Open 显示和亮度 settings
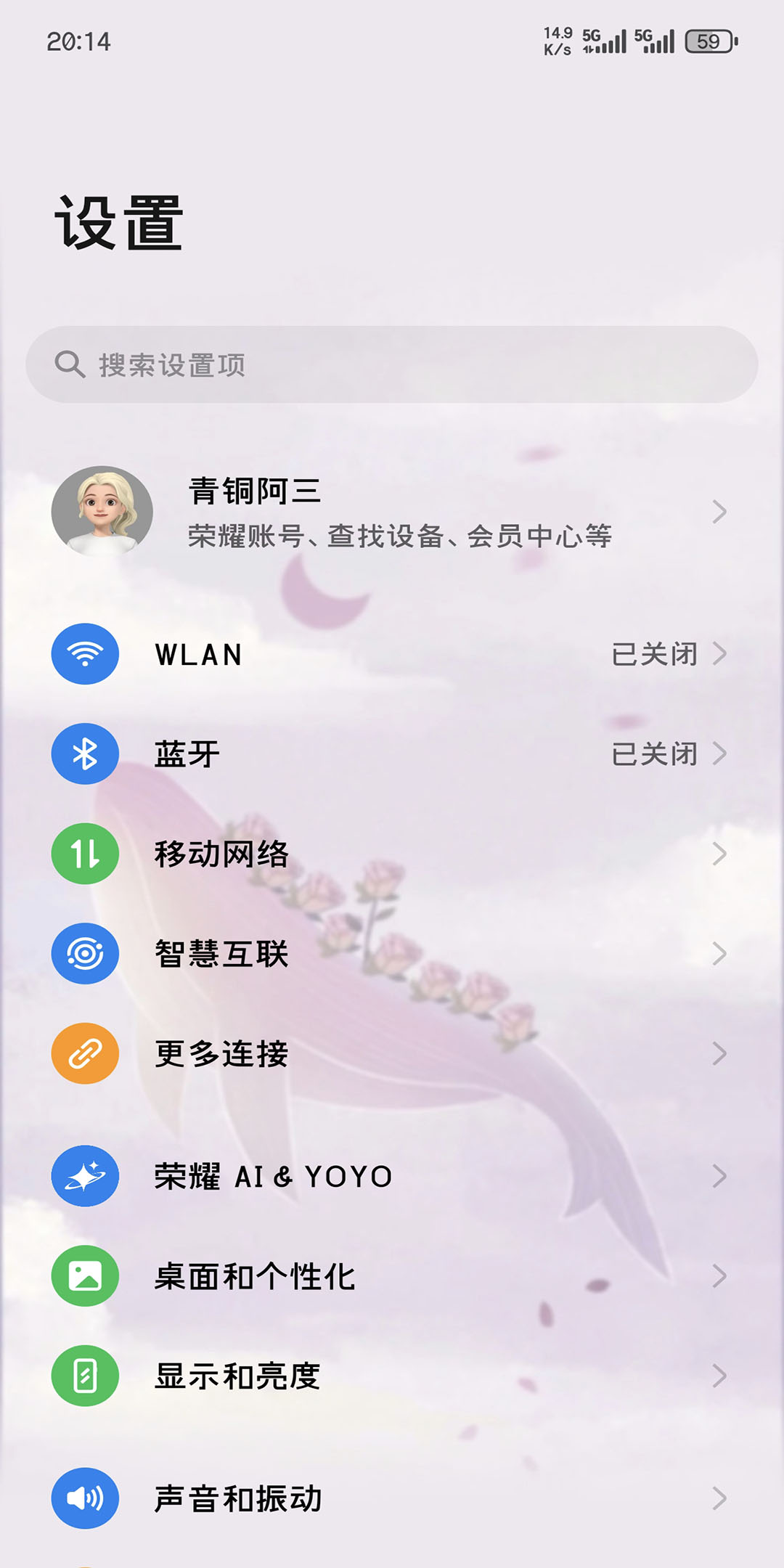The width and height of the screenshot is (784, 1568). (x=392, y=1376)
